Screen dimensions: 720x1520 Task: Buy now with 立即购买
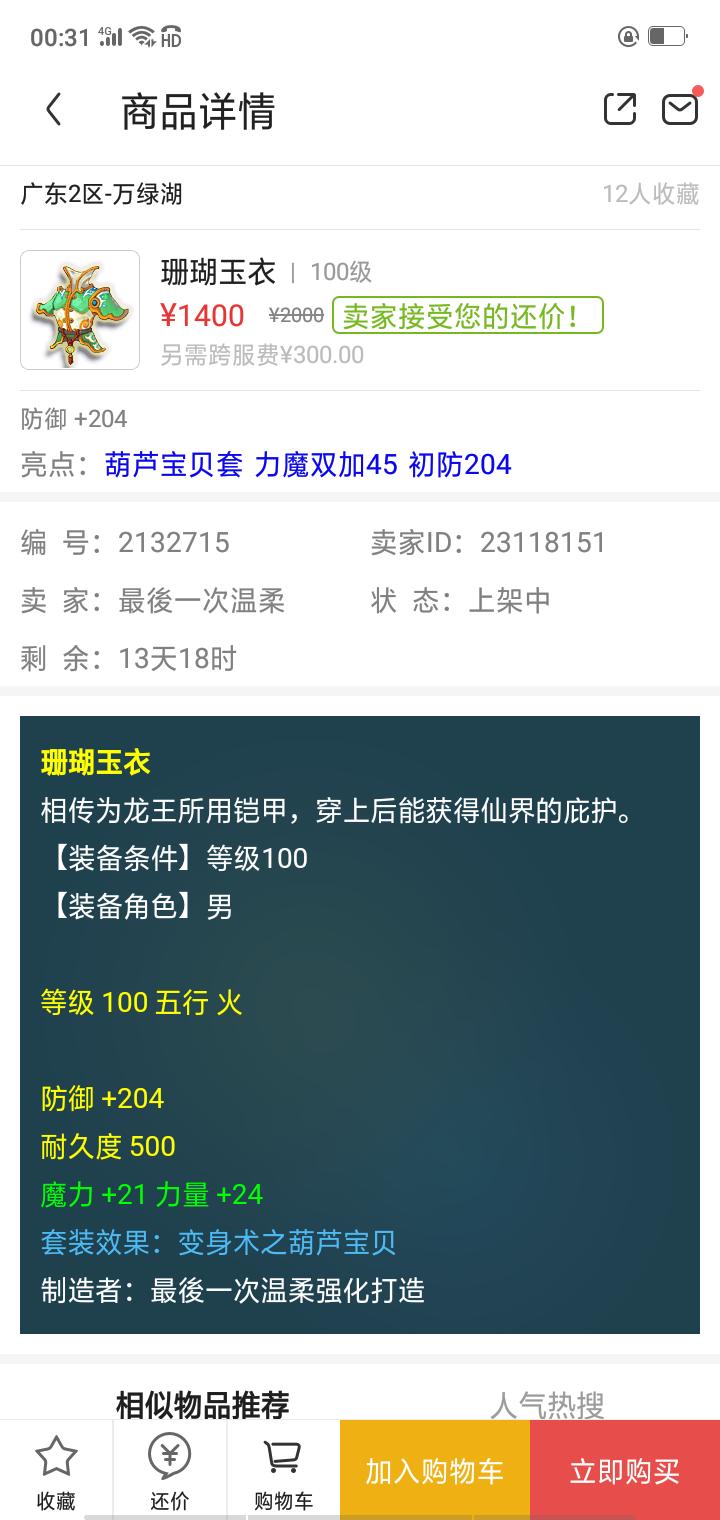pyautogui.click(x=624, y=1471)
